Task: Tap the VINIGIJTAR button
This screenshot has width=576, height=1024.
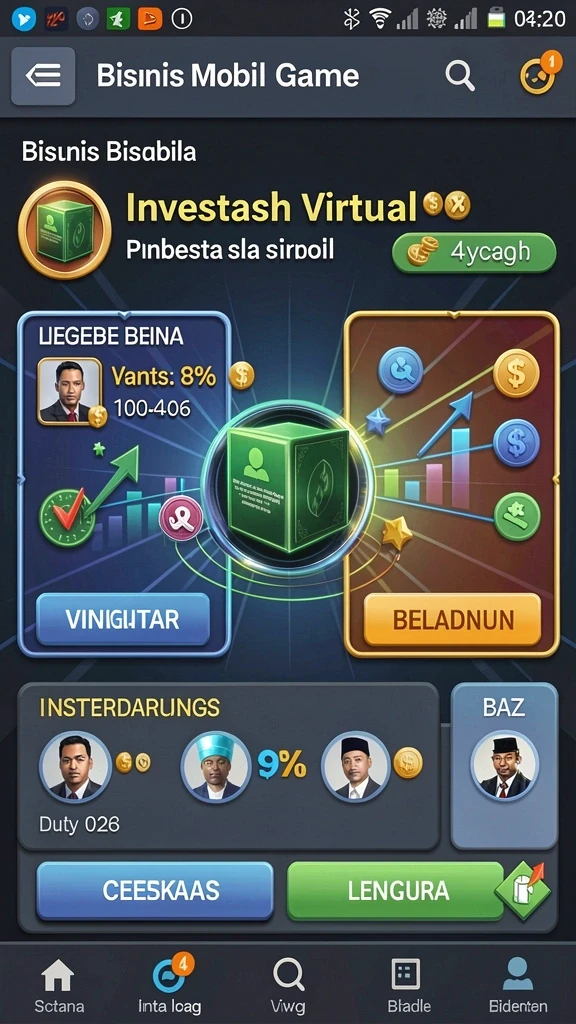Action: pos(123,619)
